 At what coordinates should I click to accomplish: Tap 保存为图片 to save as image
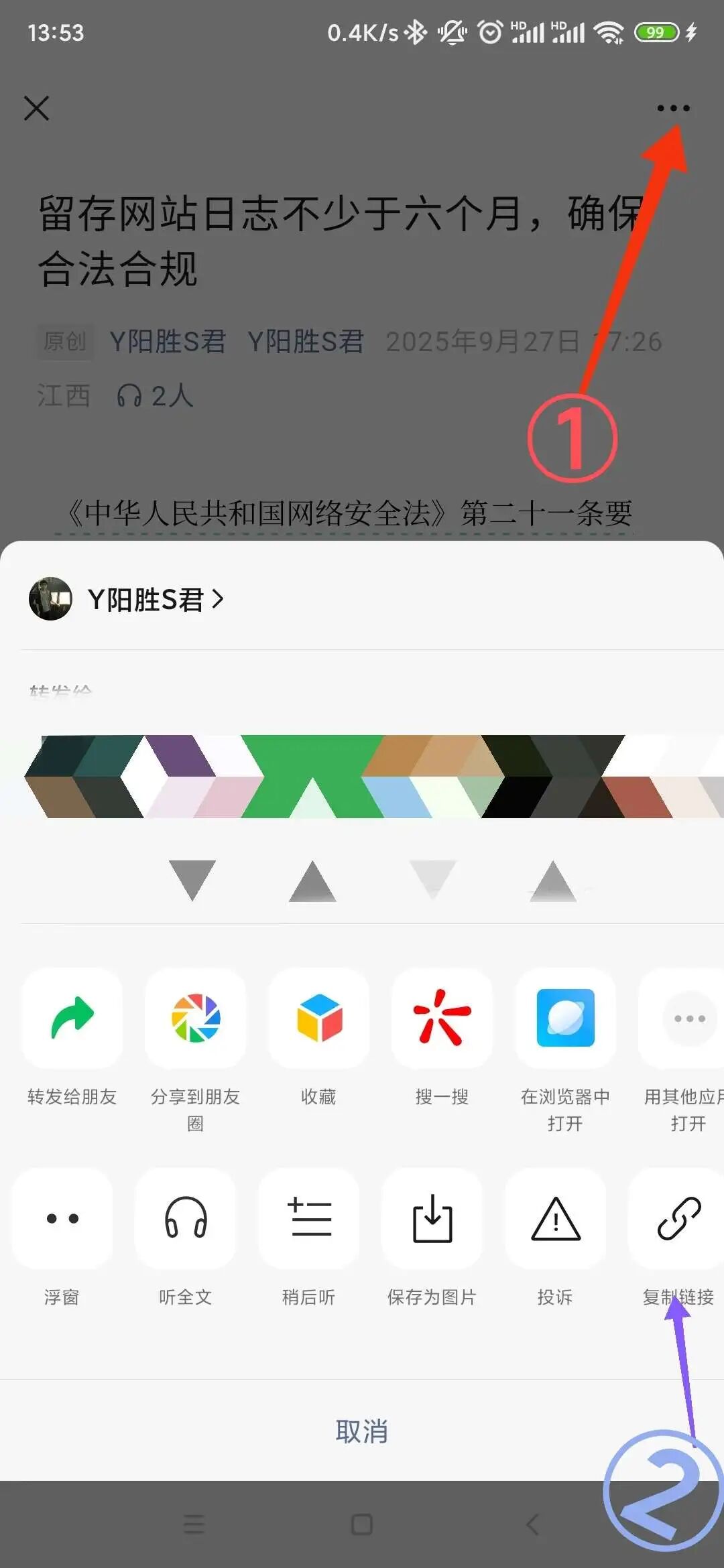click(x=432, y=1218)
